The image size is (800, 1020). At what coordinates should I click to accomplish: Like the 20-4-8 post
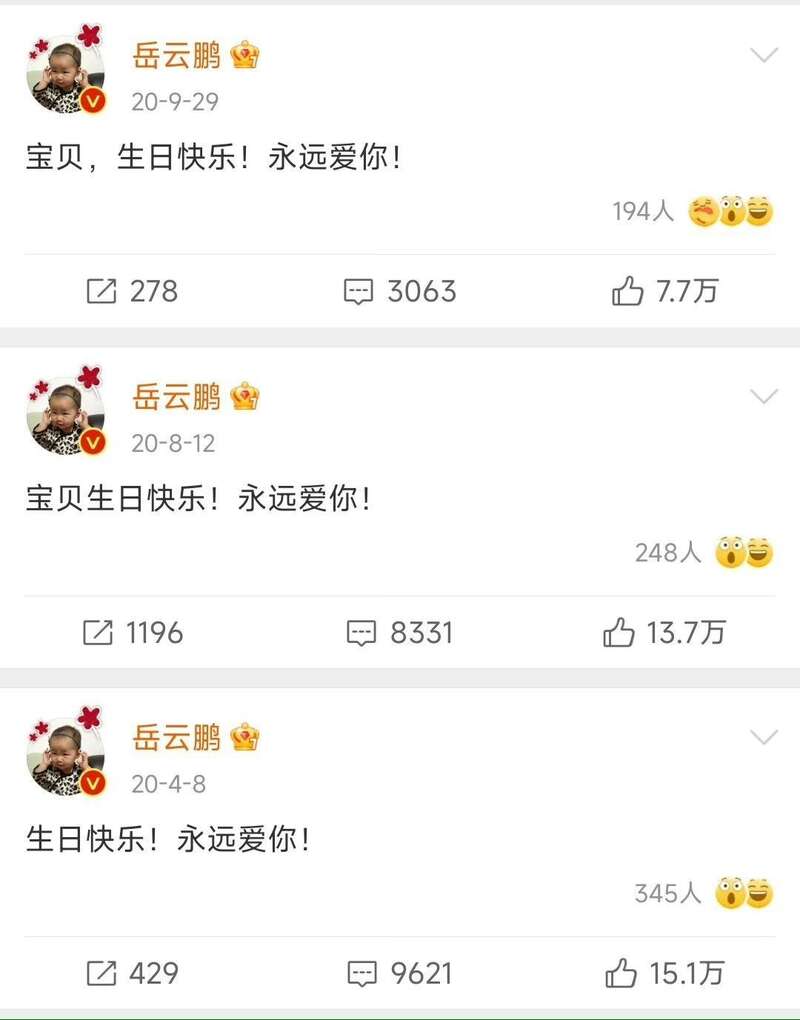[664, 973]
